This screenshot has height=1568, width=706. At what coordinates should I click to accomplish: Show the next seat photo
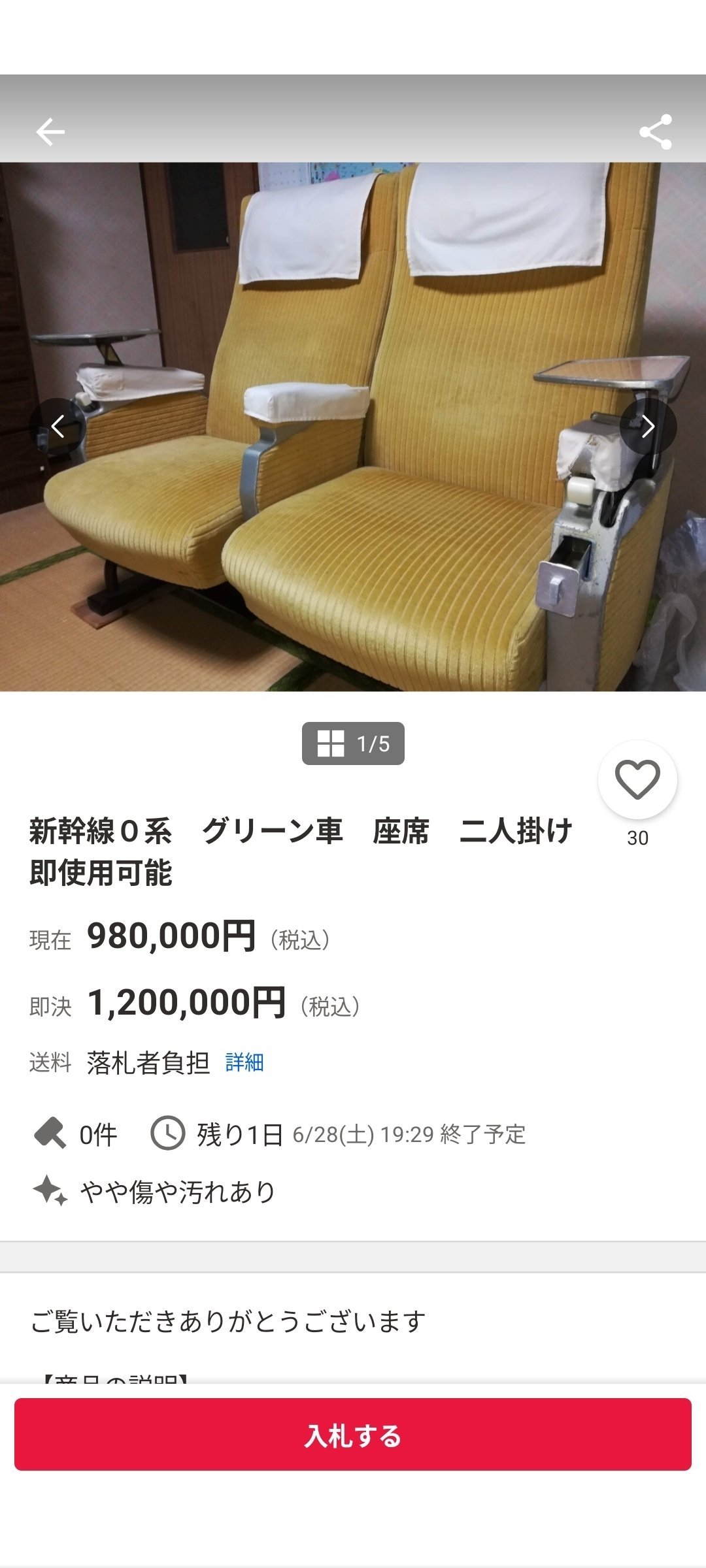[648, 427]
